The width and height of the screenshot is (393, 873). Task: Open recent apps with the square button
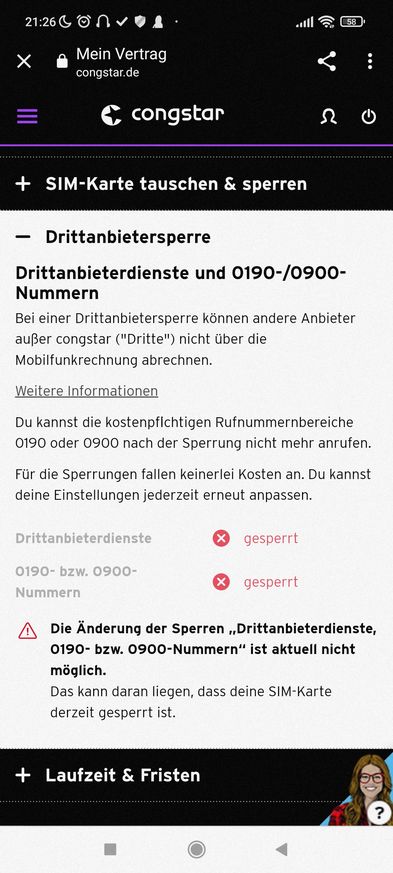pyautogui.click(x=110, y=849)
